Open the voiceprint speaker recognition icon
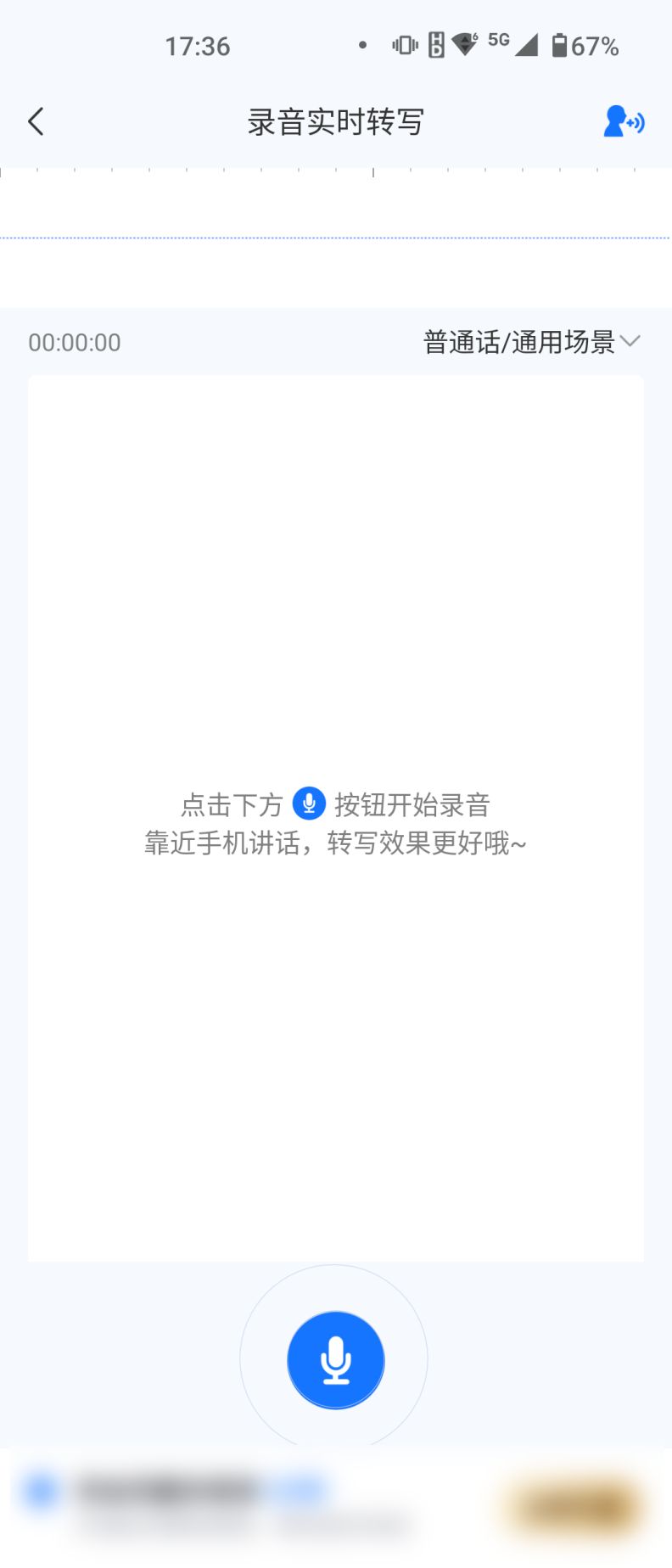The image size is (672, 1568). [624, 120]
